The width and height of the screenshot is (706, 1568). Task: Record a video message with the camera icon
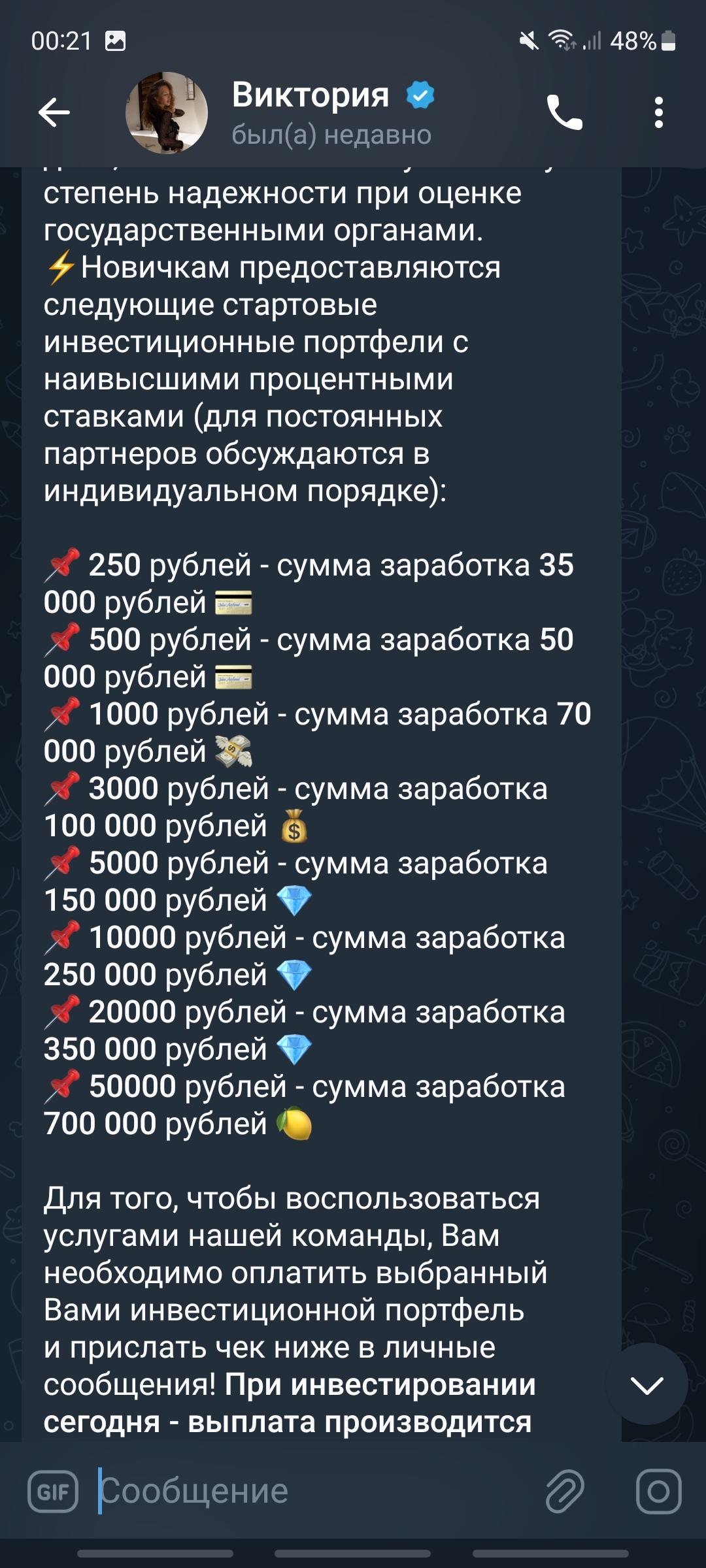coord(658,1492)
